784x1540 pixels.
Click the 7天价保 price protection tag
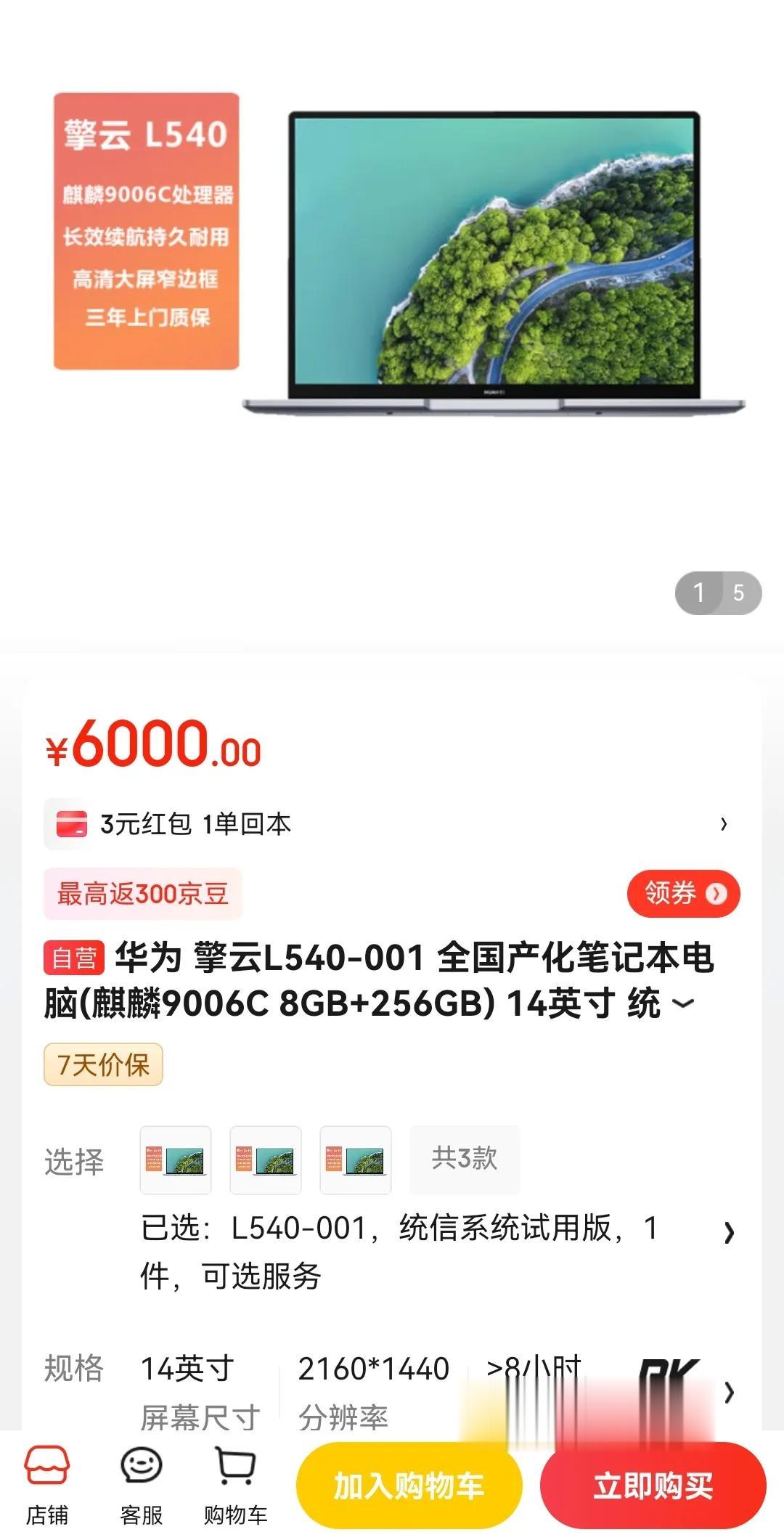pyautogui.click(x=103, y=1064)
